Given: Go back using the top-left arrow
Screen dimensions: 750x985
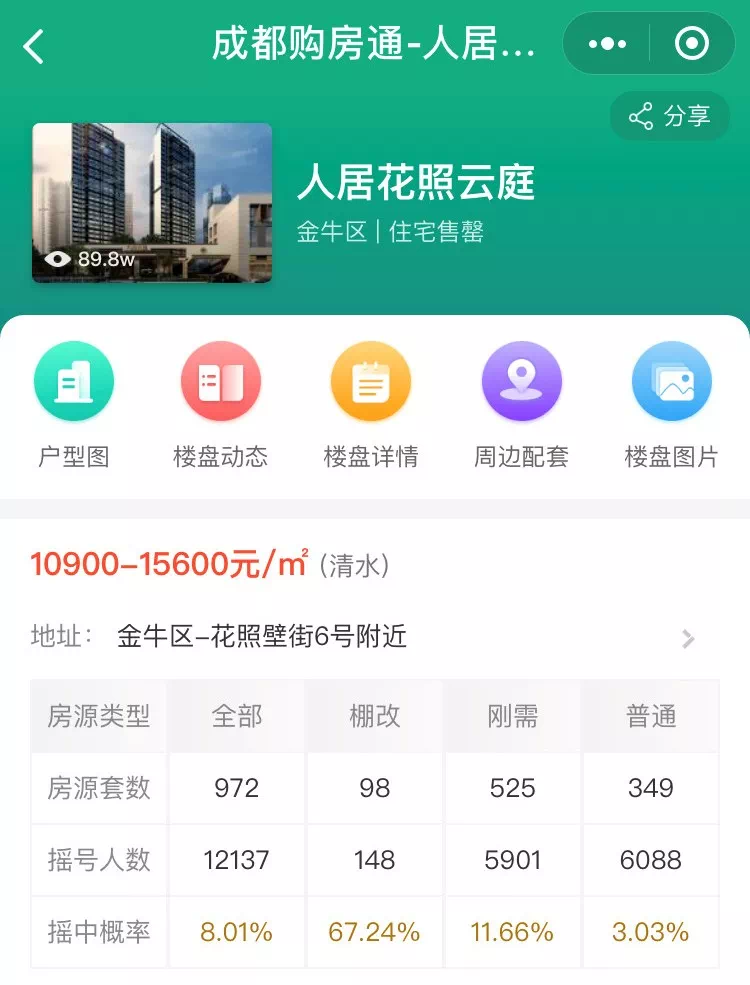Looking at the screenshot, I should point(34,46).
